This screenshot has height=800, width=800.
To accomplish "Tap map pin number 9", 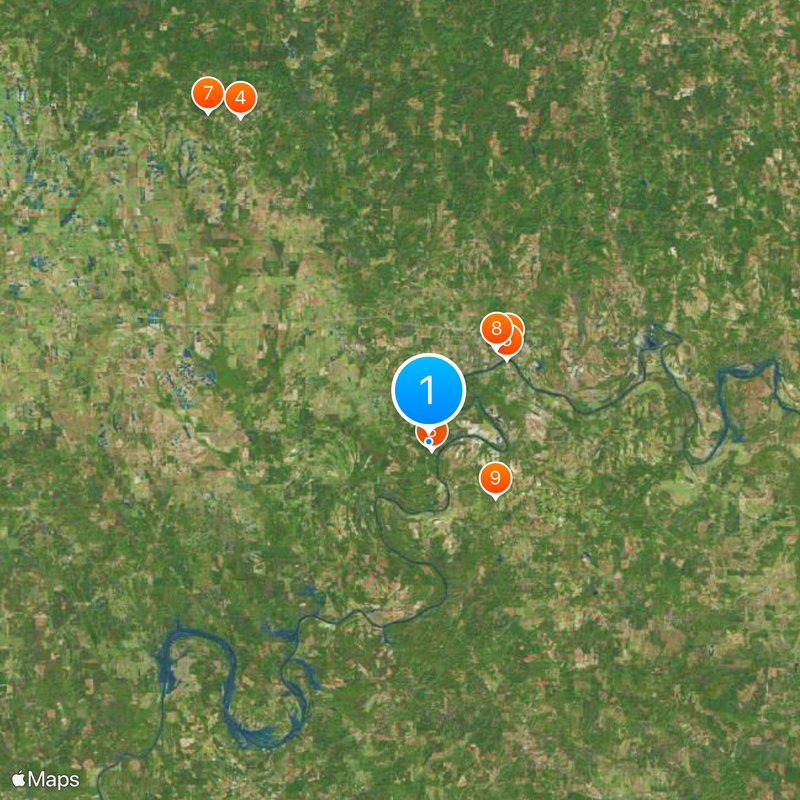I will (494, 478).
